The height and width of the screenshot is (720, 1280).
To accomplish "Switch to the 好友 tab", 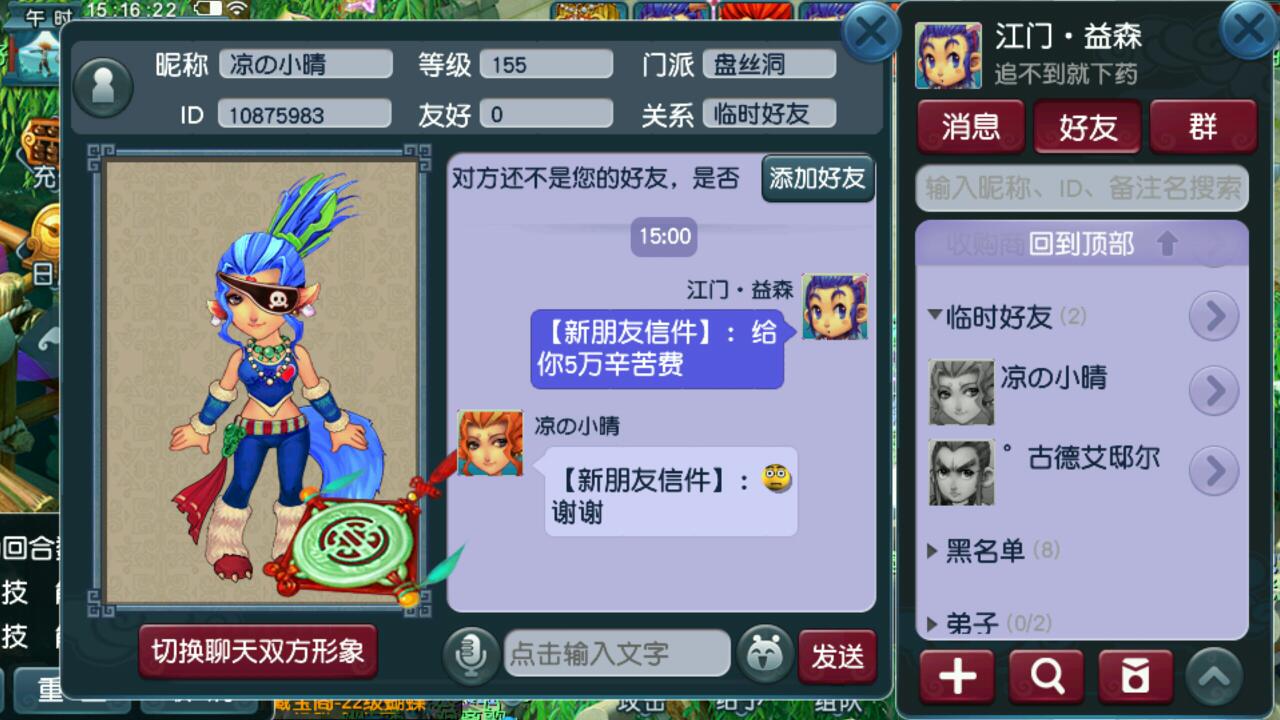I will click(1087, 127).
